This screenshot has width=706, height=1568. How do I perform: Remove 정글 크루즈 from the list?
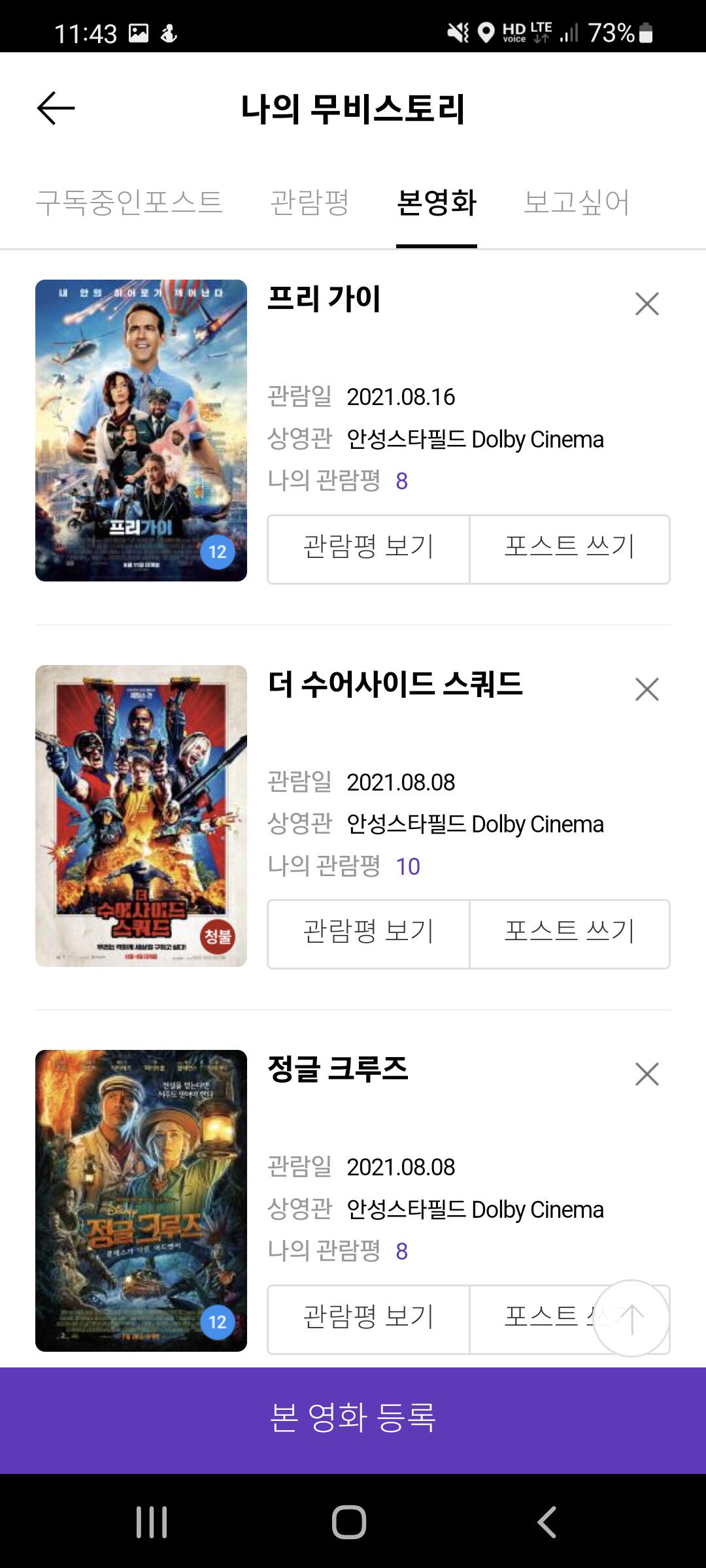point(647,1074)
